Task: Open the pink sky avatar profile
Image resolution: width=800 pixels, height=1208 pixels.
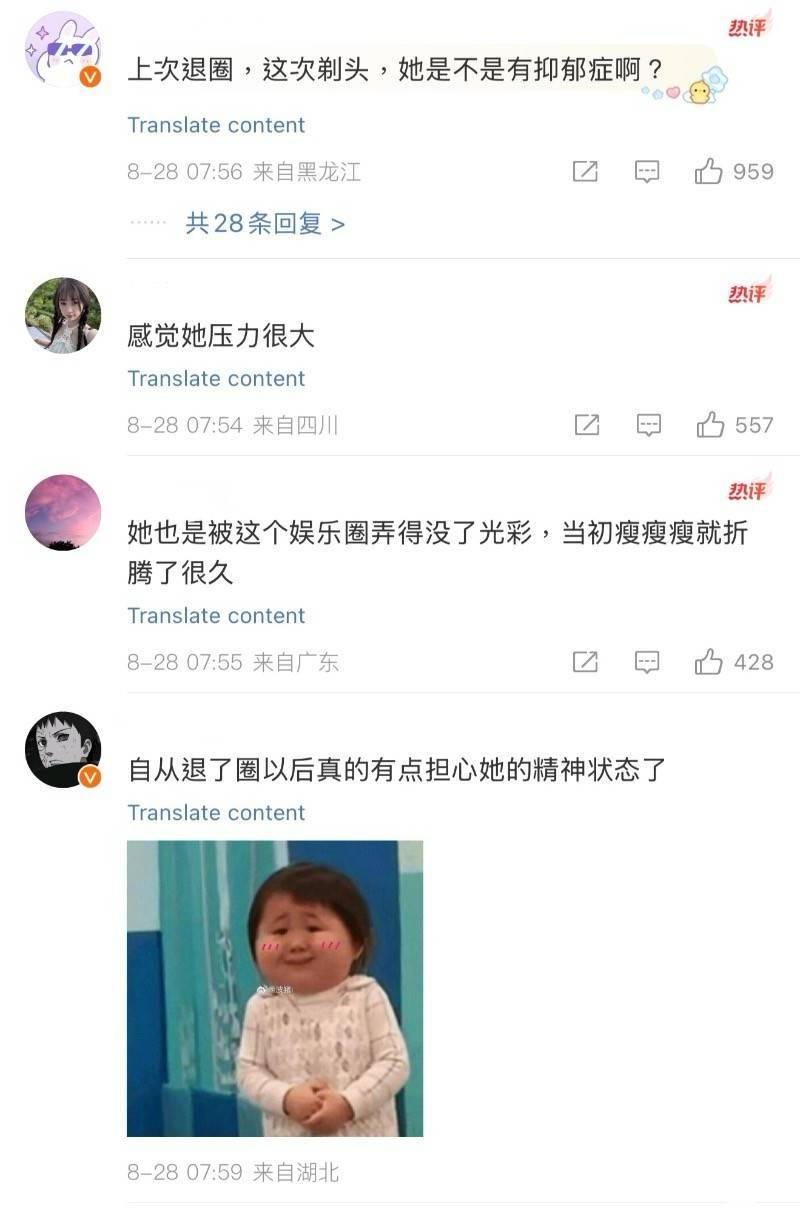Action: point(62,512)
